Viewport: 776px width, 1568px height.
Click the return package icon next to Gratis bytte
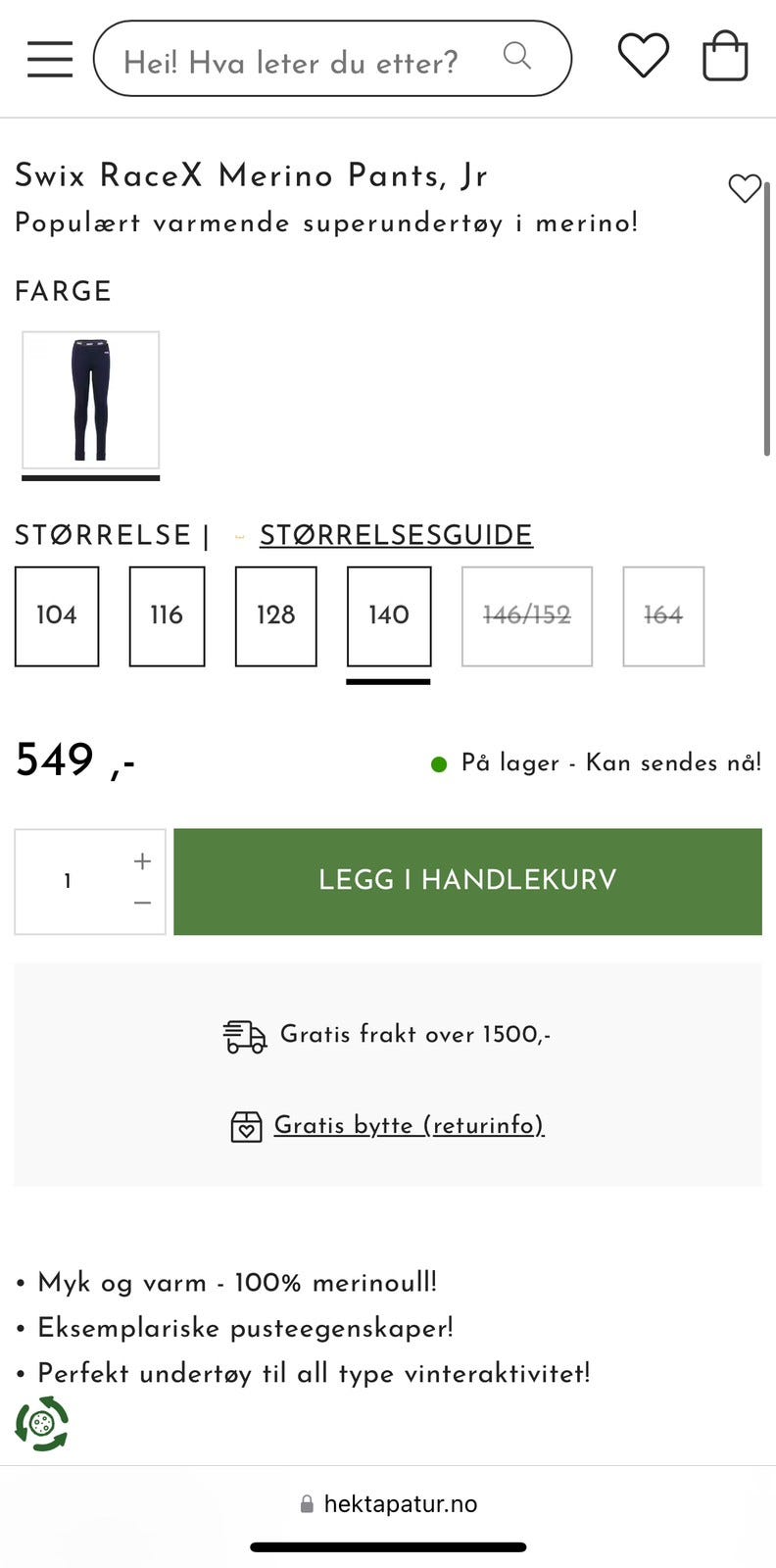pyautogui.click(x=247, y=1126)
